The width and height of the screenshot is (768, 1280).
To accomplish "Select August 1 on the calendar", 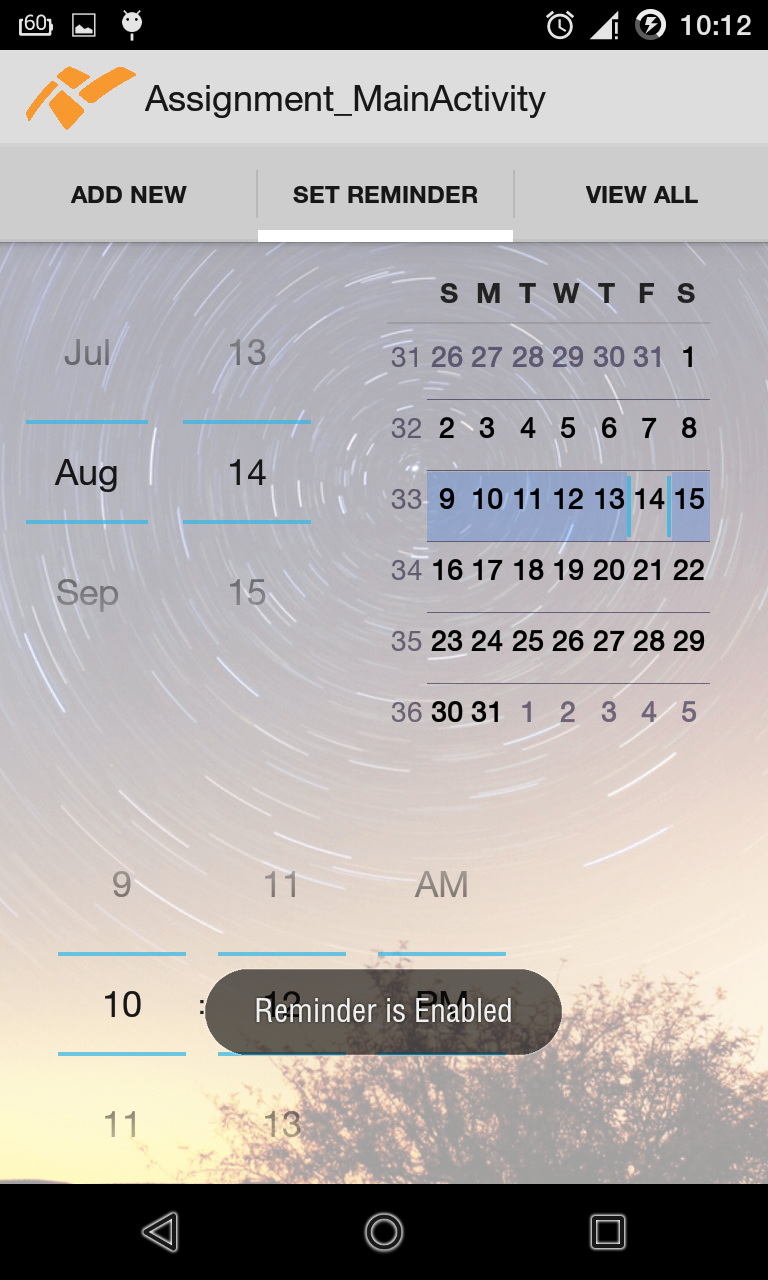I will pos(689,357).
